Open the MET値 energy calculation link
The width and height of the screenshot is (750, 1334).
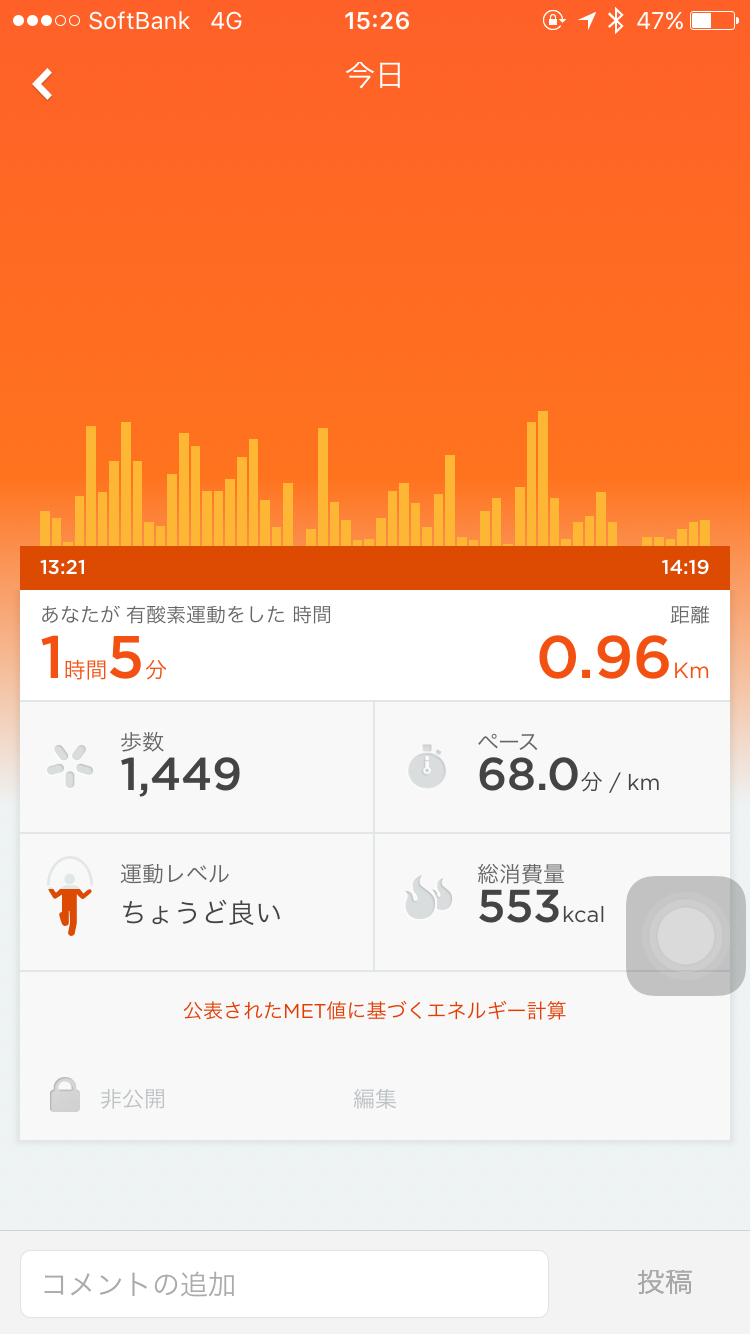coord(374,1010)
